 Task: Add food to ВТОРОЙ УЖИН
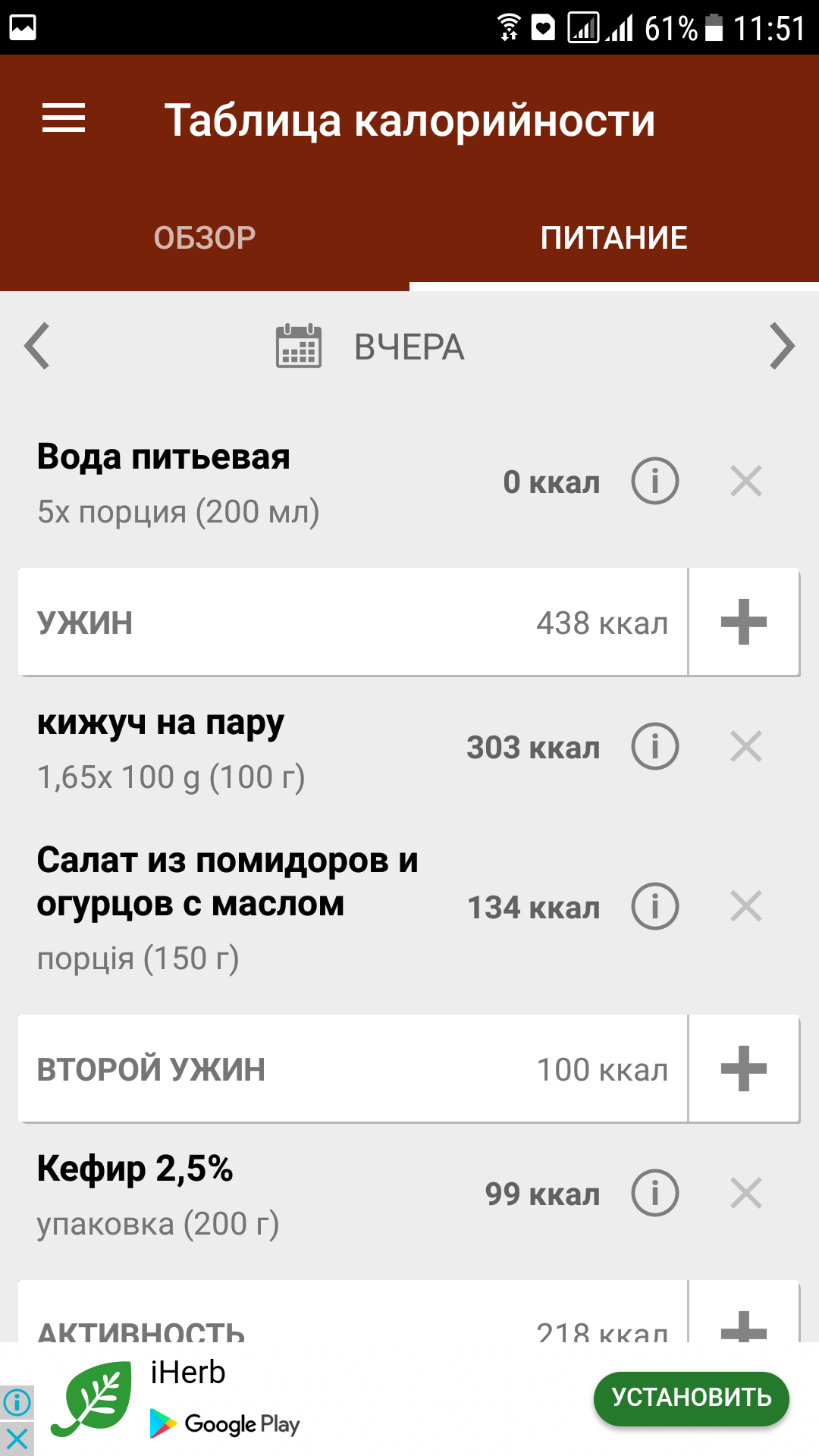click(x=744, y=1068)
